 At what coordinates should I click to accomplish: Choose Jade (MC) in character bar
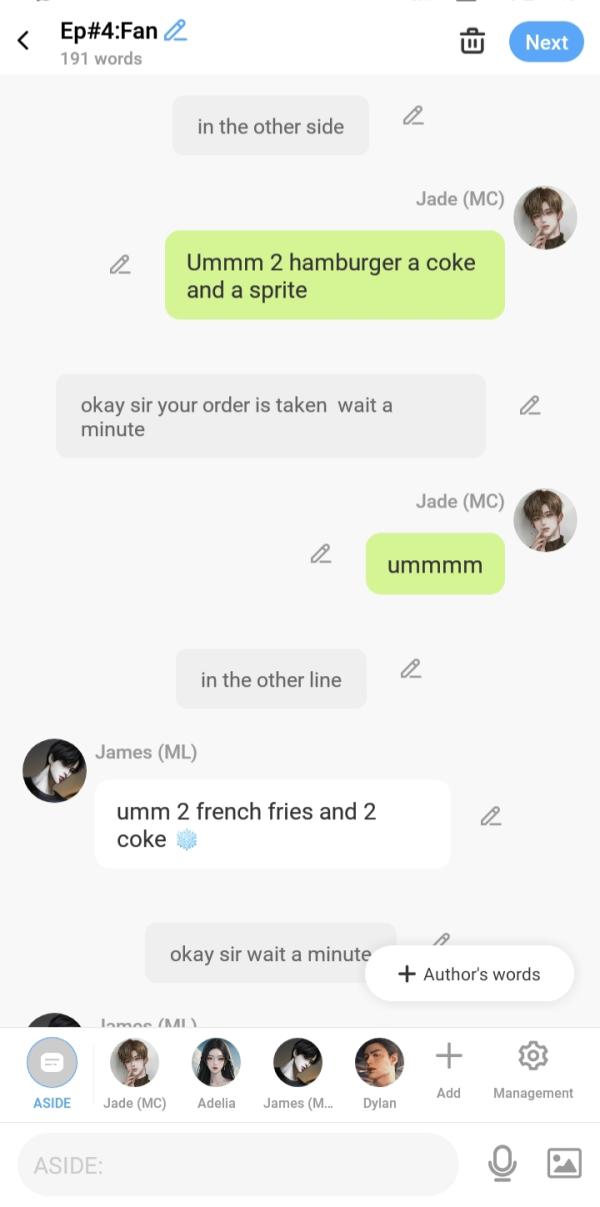(x=134, y=1072)
